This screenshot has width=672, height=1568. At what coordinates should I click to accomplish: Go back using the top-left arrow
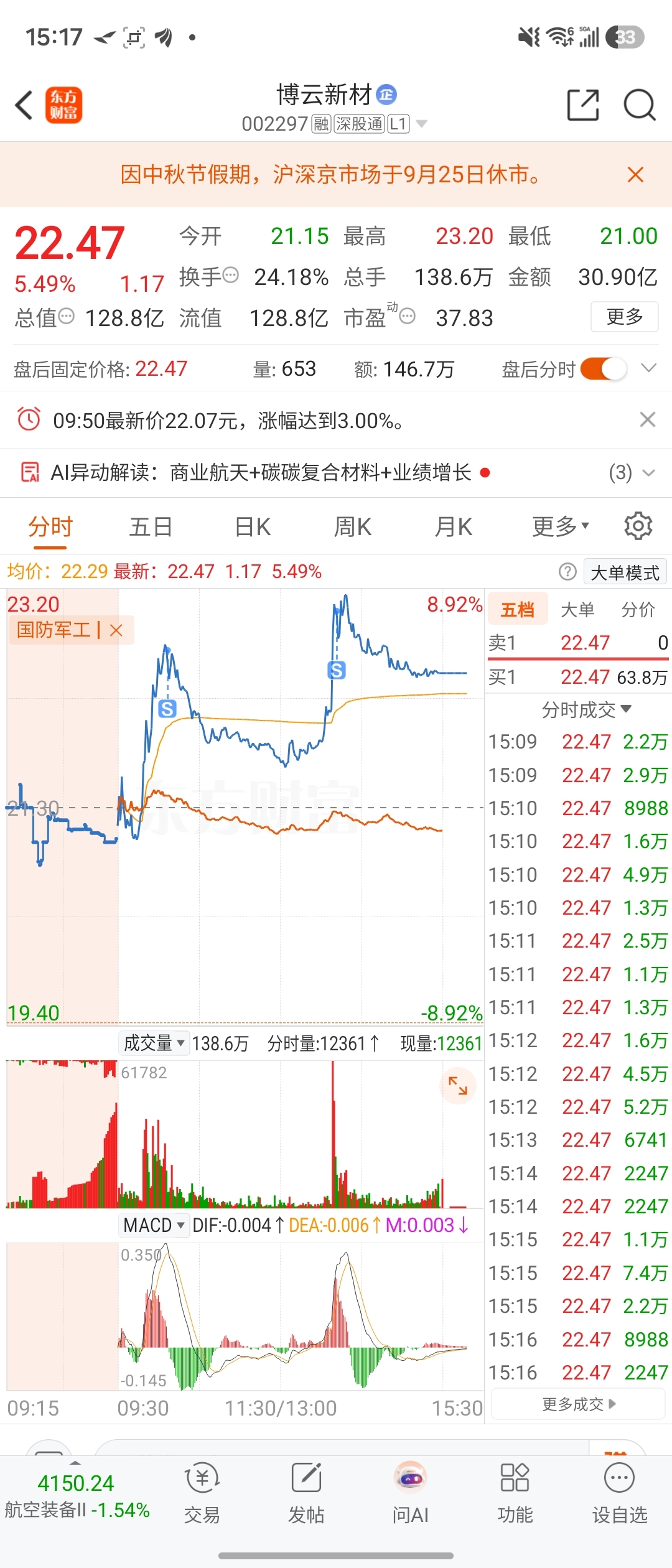24,105
